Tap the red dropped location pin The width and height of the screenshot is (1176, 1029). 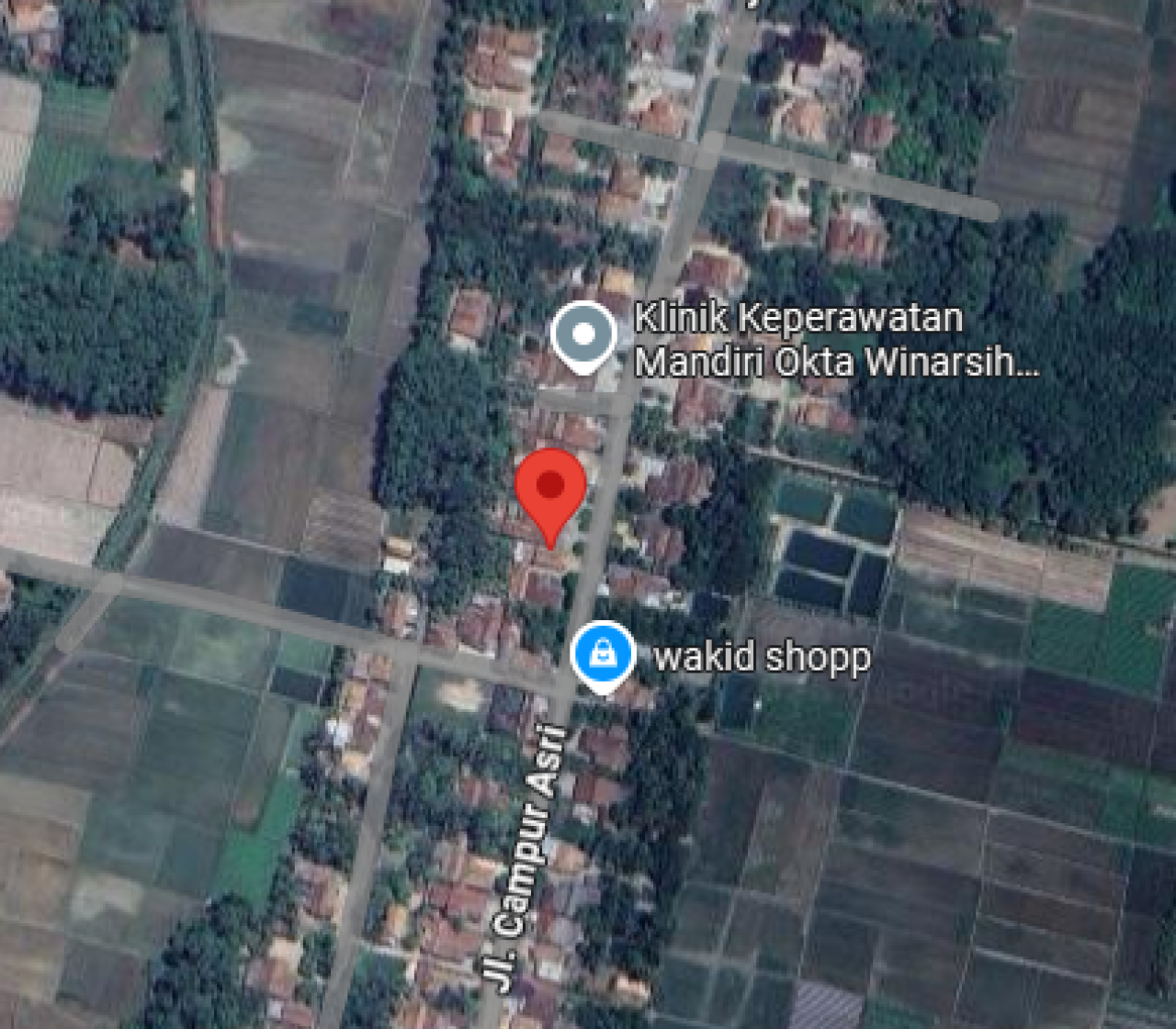(550, 489)
